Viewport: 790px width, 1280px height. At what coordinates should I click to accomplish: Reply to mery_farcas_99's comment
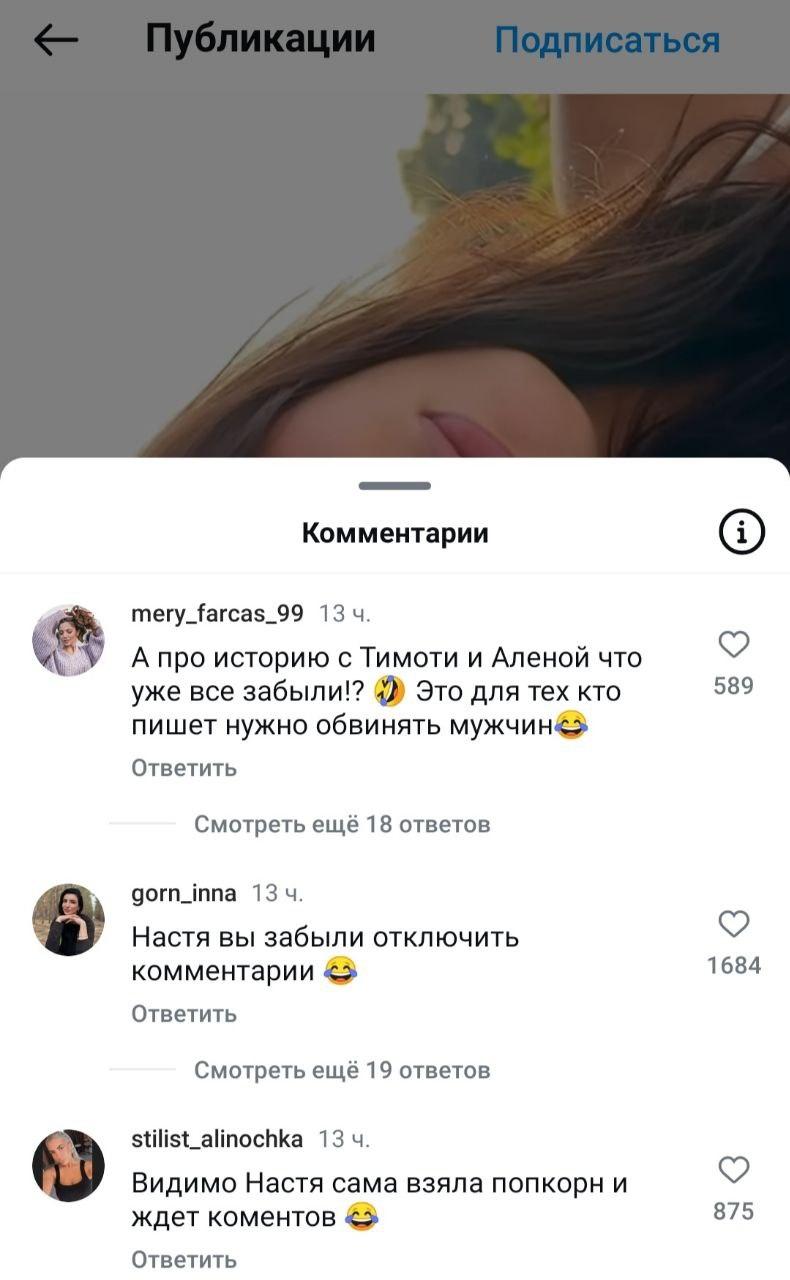click(x=184, y=768)
